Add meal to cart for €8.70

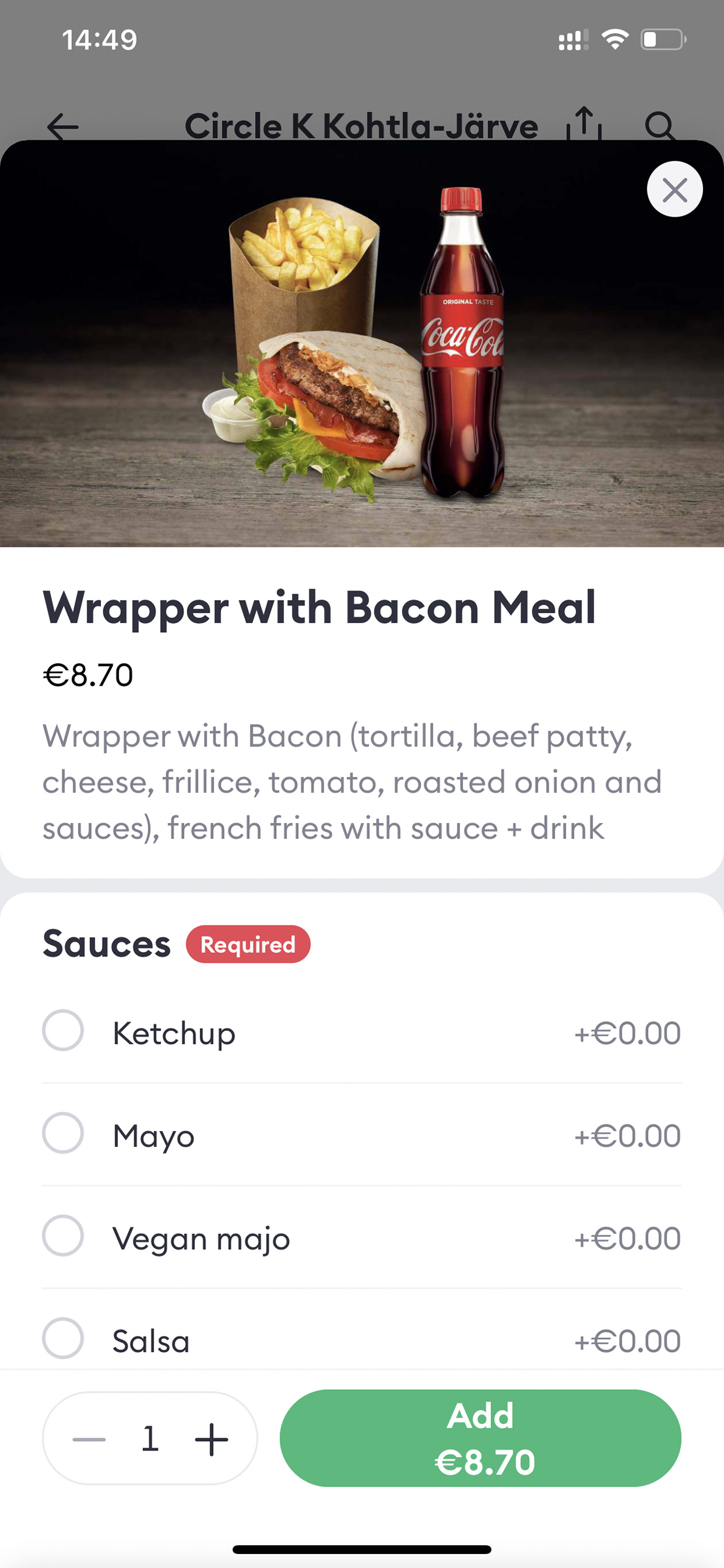[480, 1438]
